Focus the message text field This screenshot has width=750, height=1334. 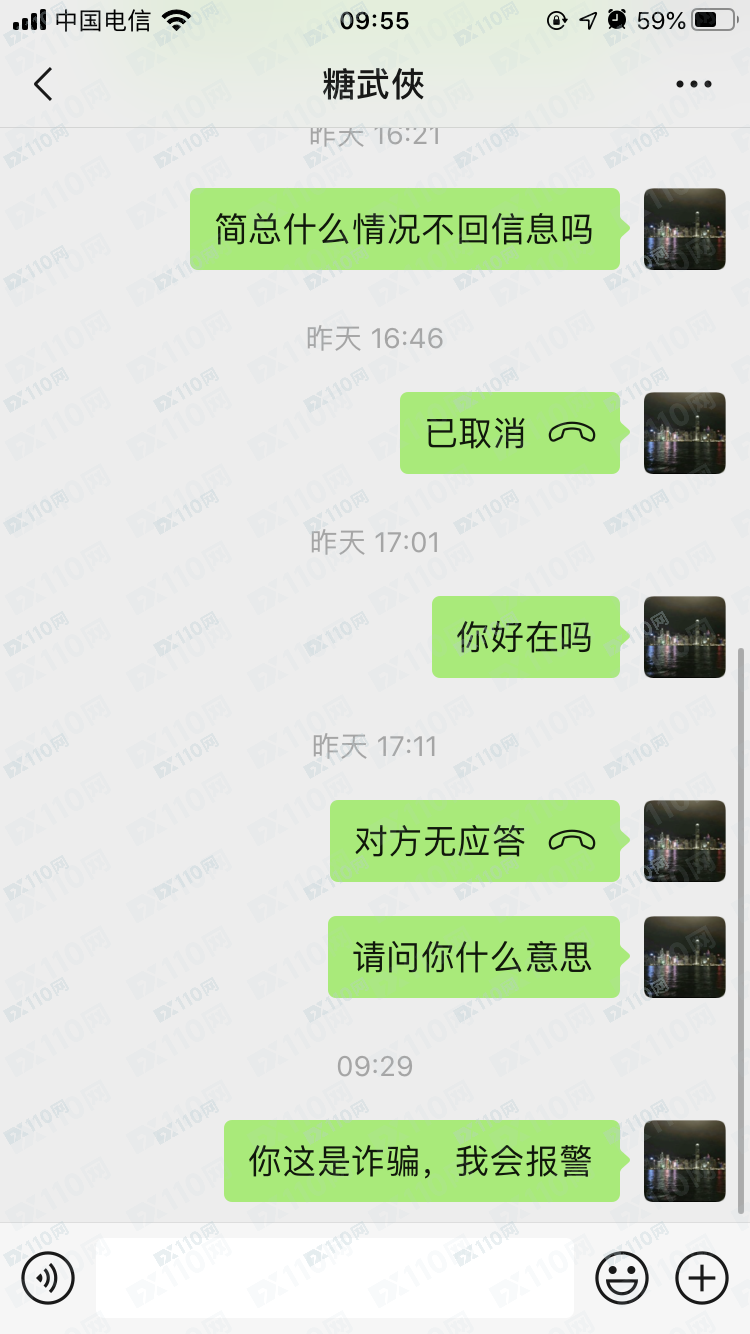point(335,1277)
